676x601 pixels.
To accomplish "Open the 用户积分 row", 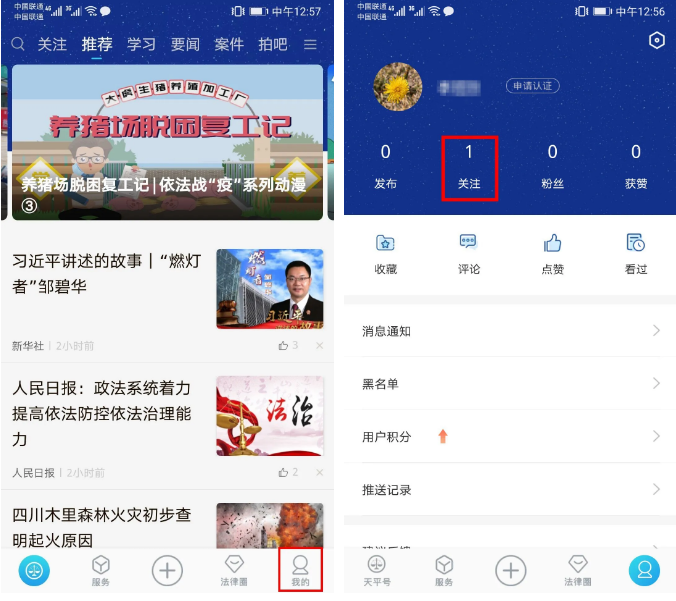I will (x=510, y=437).
